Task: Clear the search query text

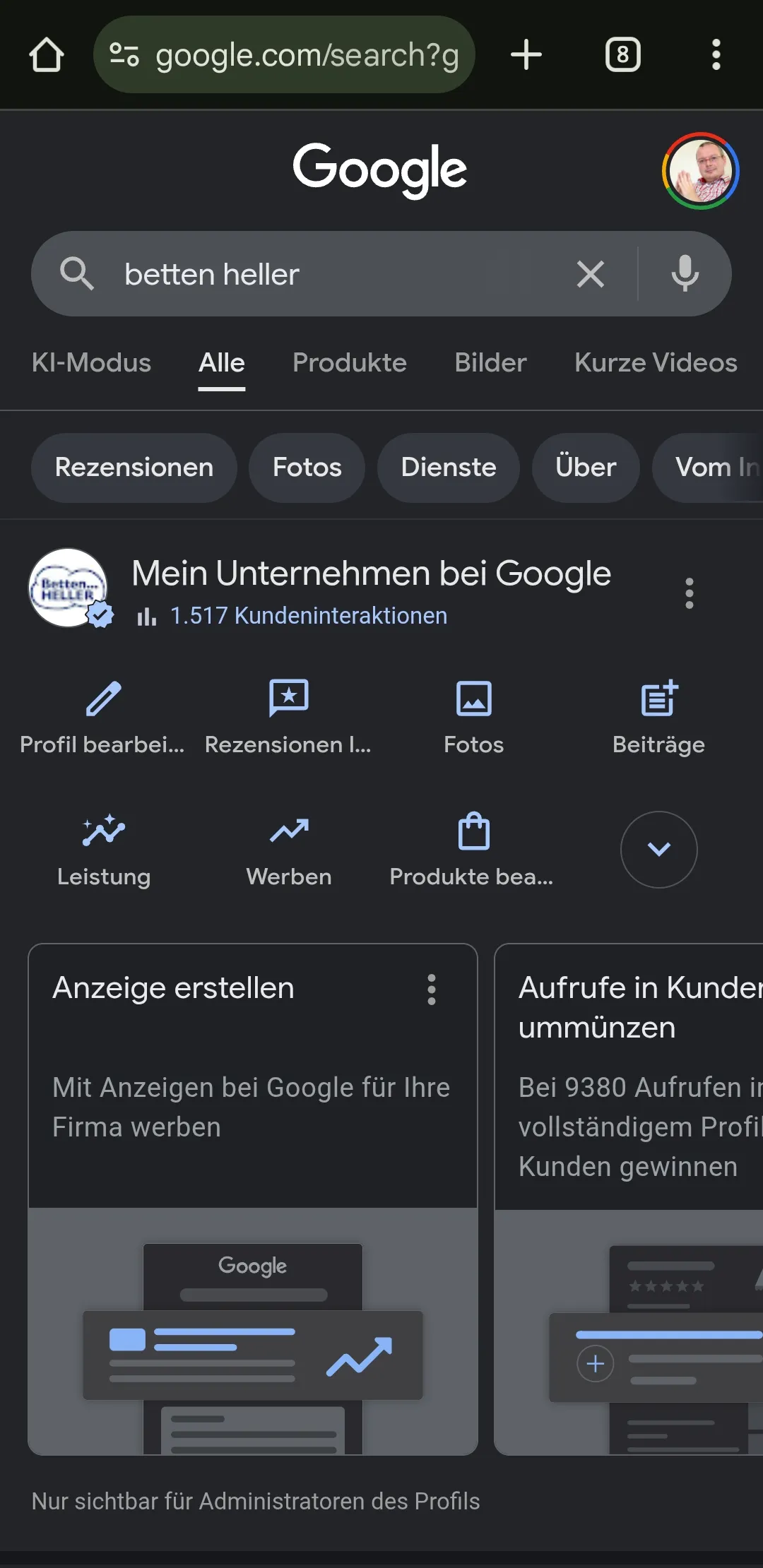Action: (x=590, y=274)
